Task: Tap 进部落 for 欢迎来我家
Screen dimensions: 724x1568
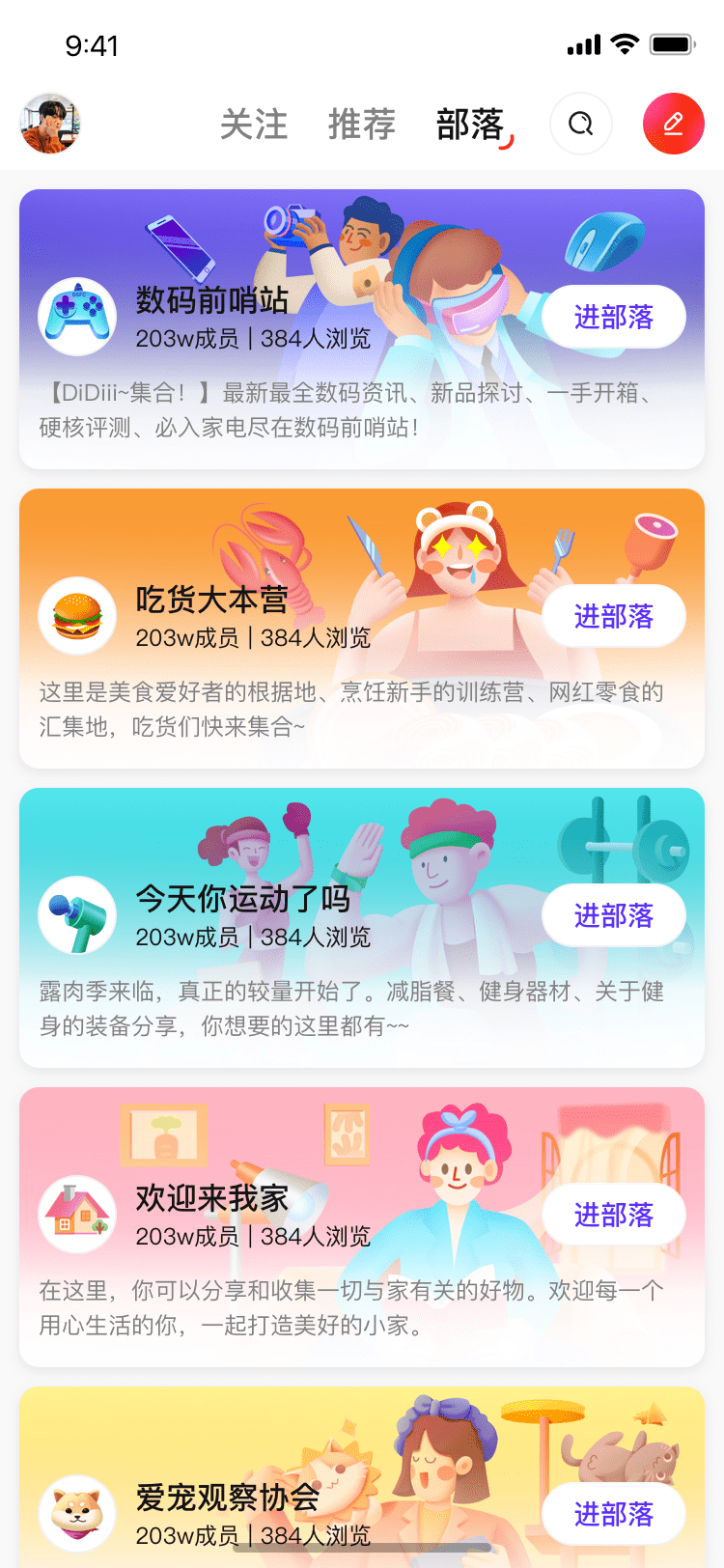Action: click(613, 1215)
